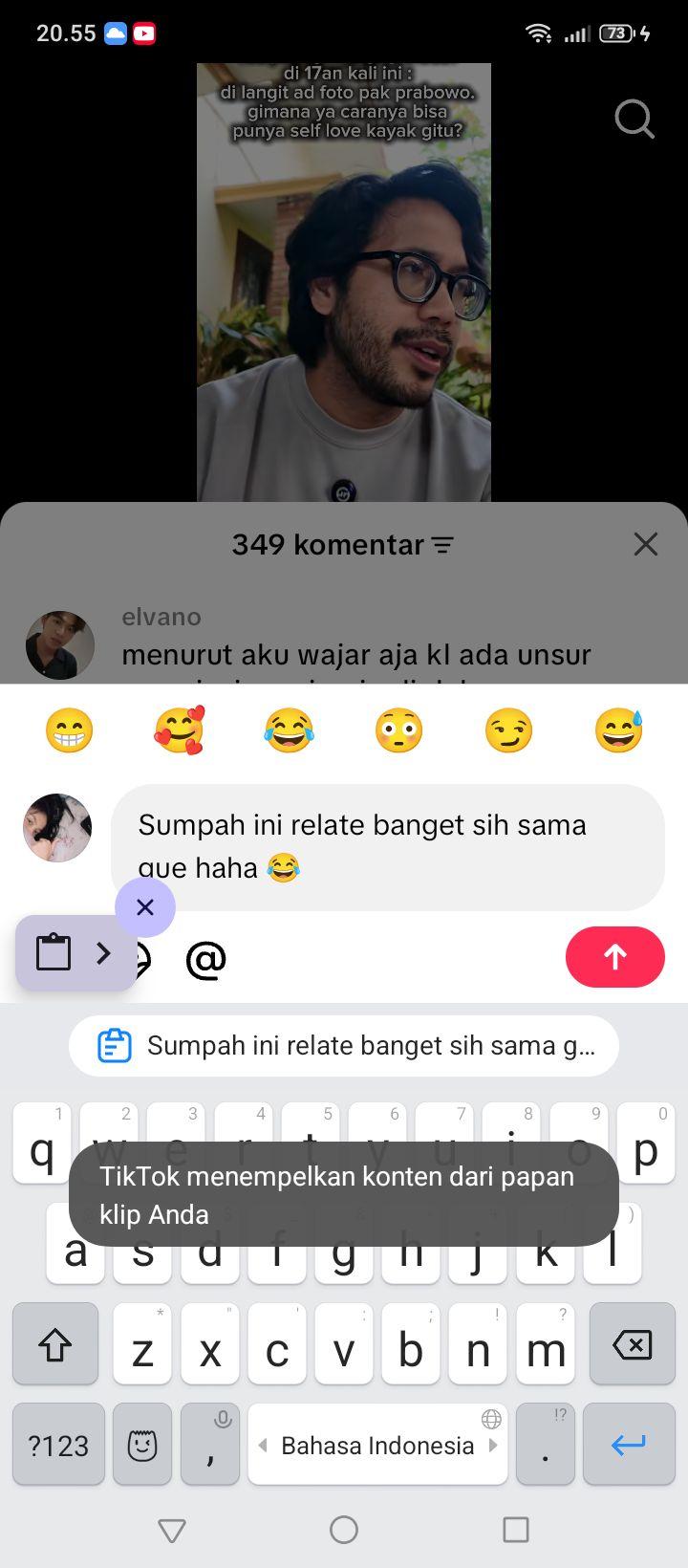Image resolution: width=688 pixels, height=1568 pixels.
Task: Insert the tears of joy emoji
Action: pyautogui.click(x=289, y=731)
